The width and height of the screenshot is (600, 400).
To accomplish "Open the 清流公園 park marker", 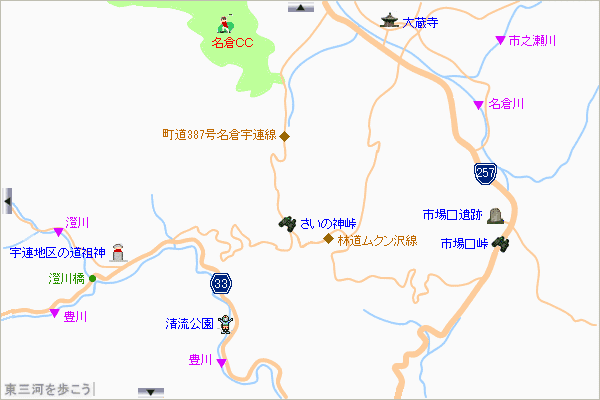I will click(x=225, y=323).
